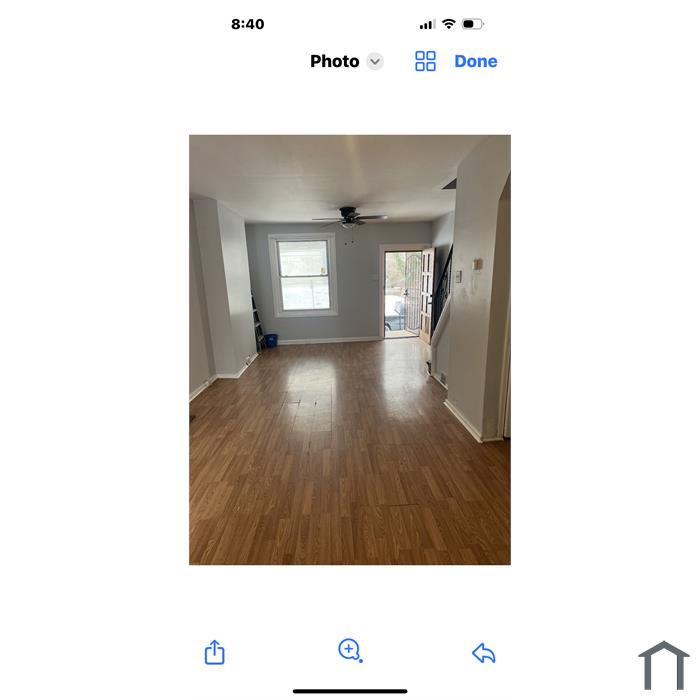700x700 pixels.
Task: Reply with the arrow icon
Action: click(x=484, y=653)
